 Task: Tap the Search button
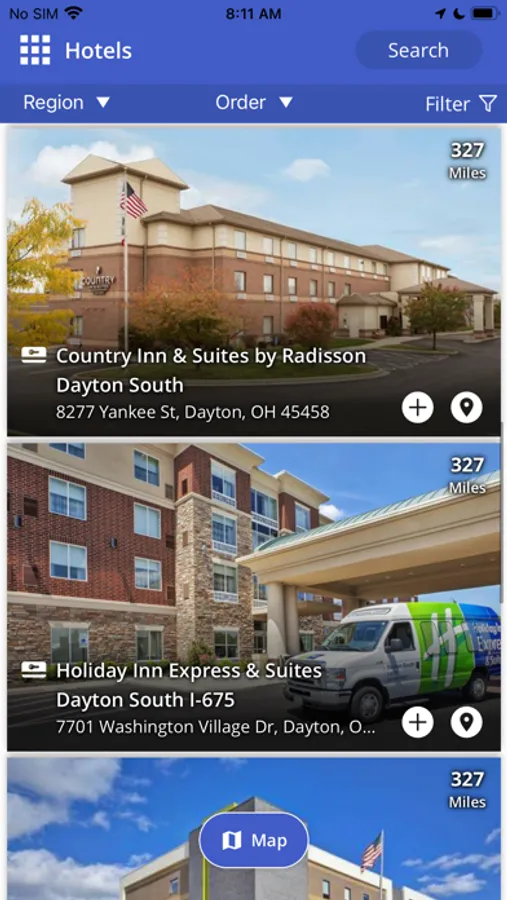pyautogui.click(x=419, y=50)
